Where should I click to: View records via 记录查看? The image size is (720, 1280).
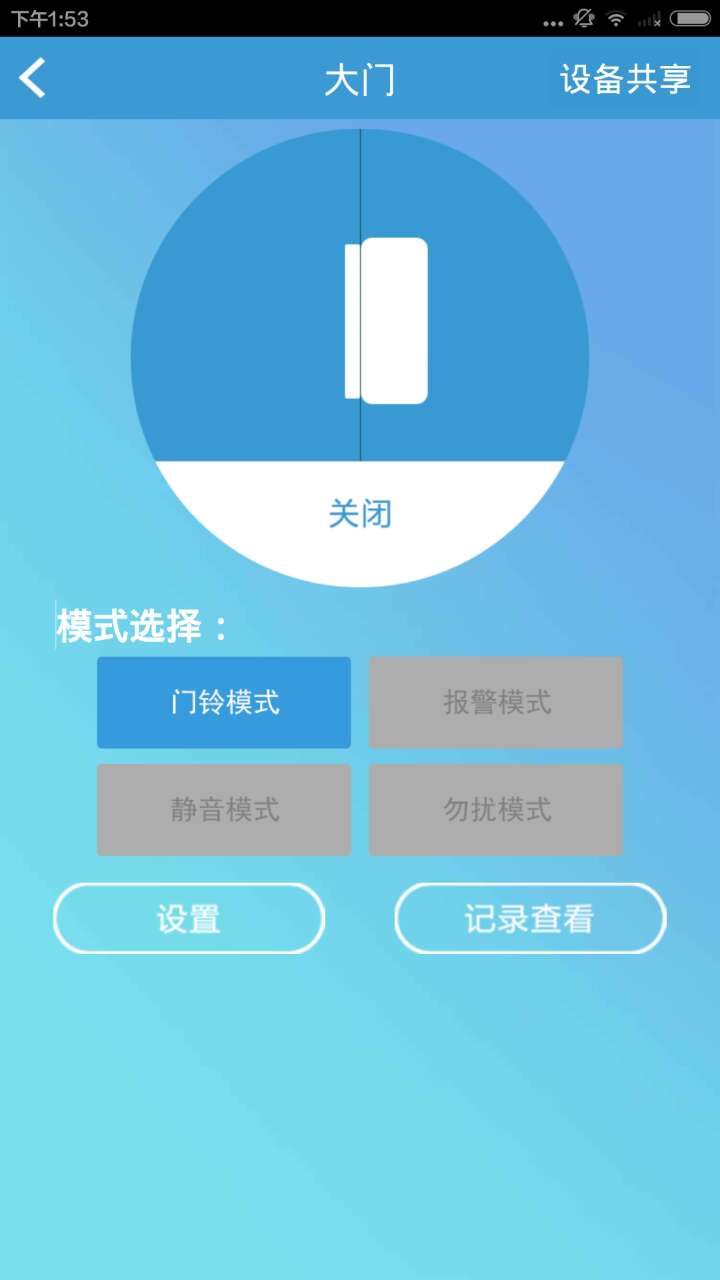click(530, 918)
